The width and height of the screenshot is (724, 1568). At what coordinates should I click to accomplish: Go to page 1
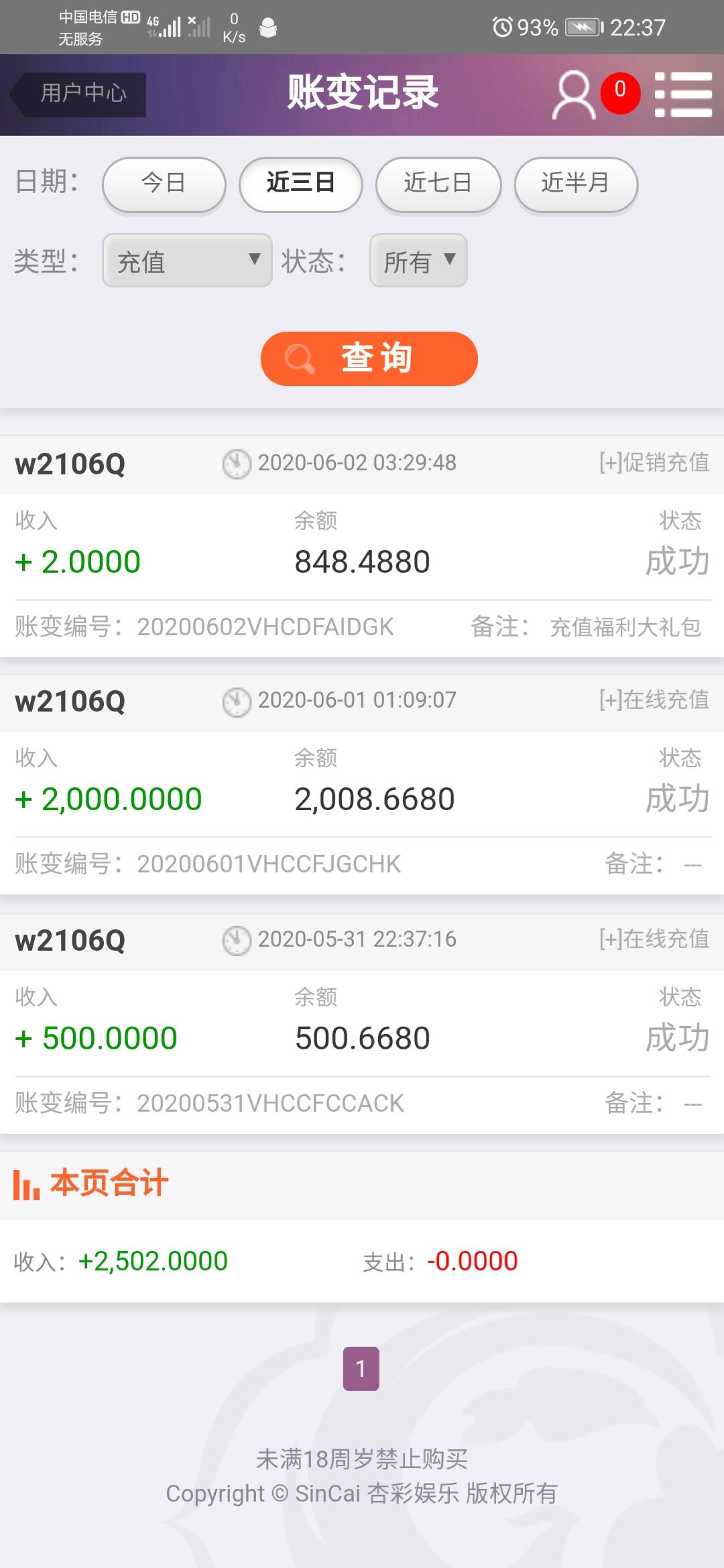(361, 1368)
